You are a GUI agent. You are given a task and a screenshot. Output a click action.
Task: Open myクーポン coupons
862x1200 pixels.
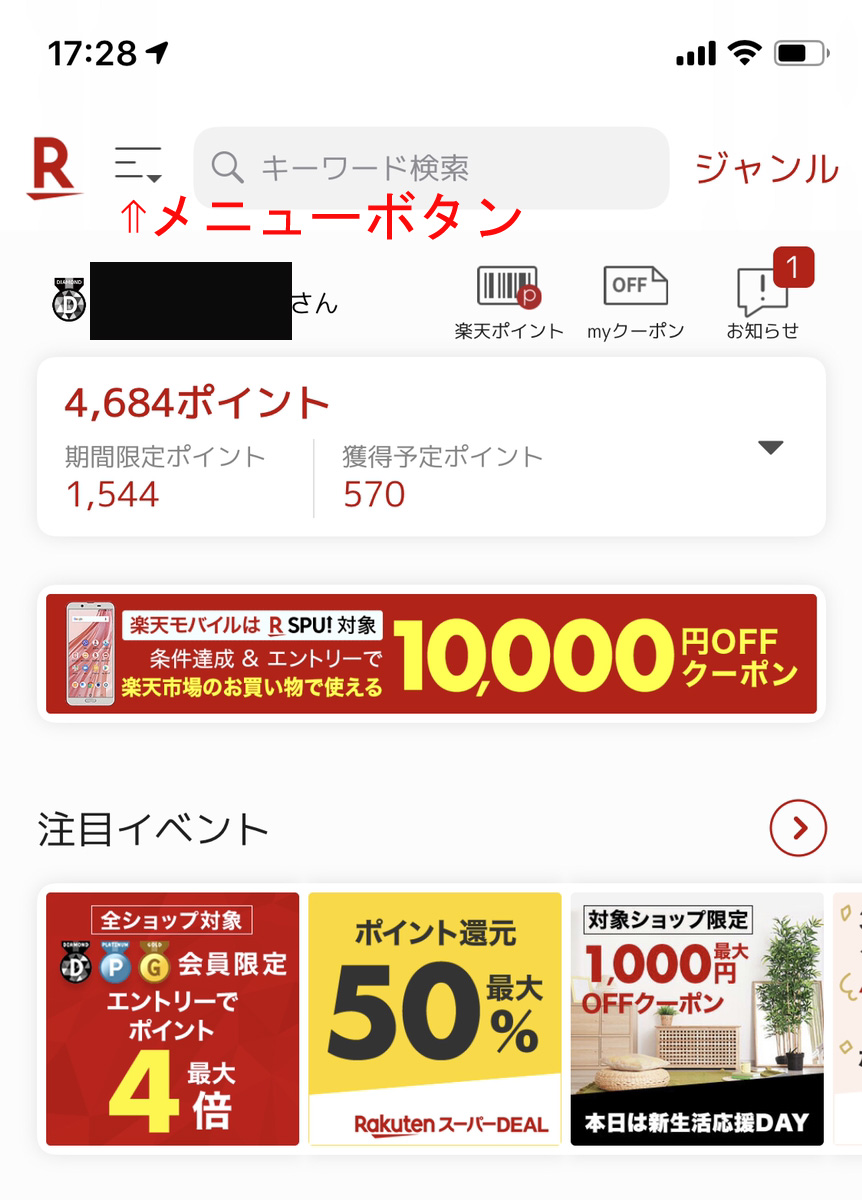[635, 300]
